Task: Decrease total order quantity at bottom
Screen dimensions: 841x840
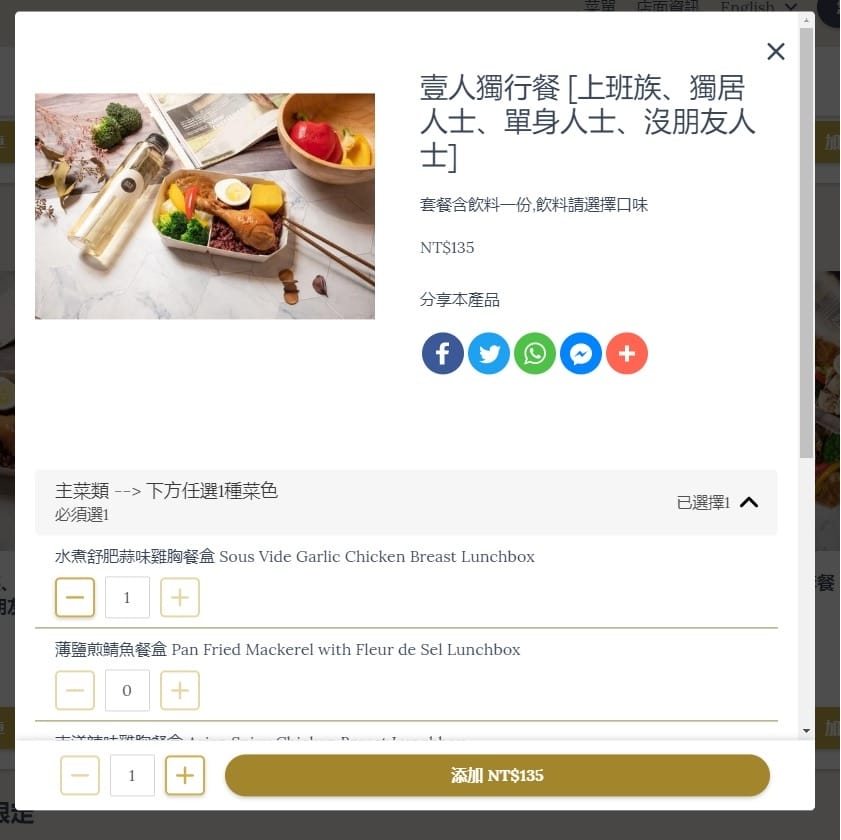Action: click(80, 775)
